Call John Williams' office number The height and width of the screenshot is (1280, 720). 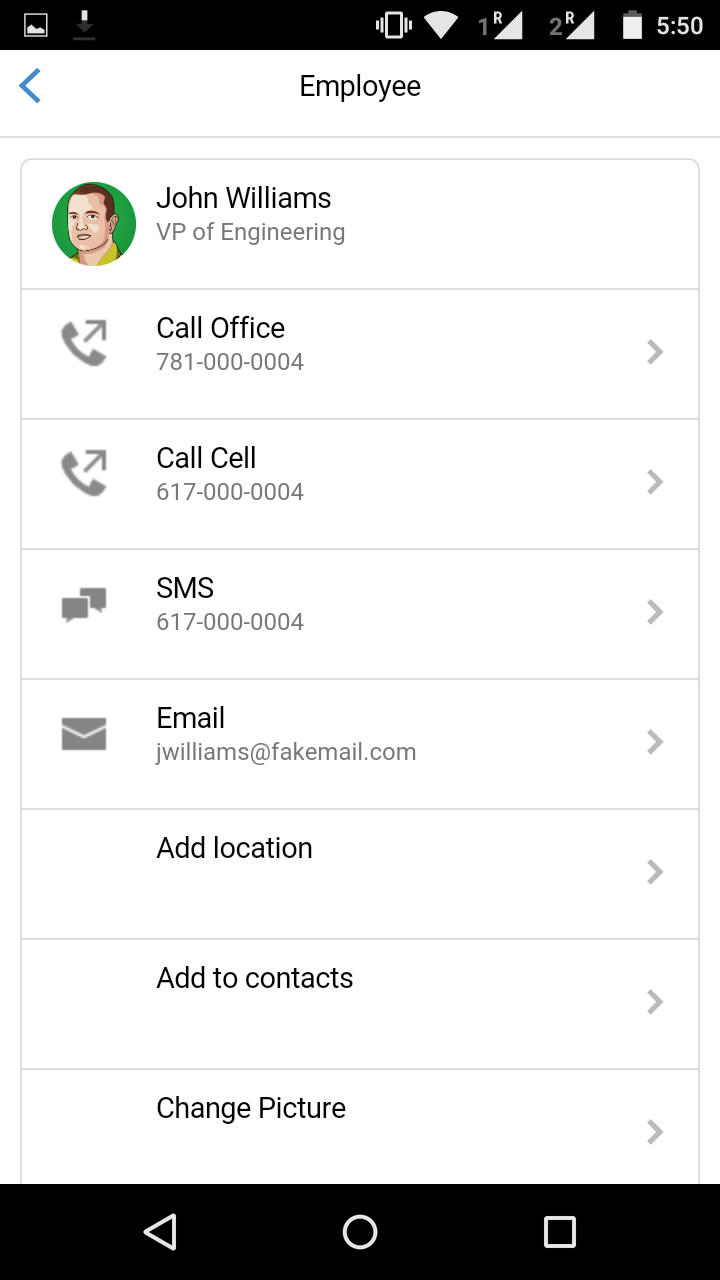click(360, 353)
